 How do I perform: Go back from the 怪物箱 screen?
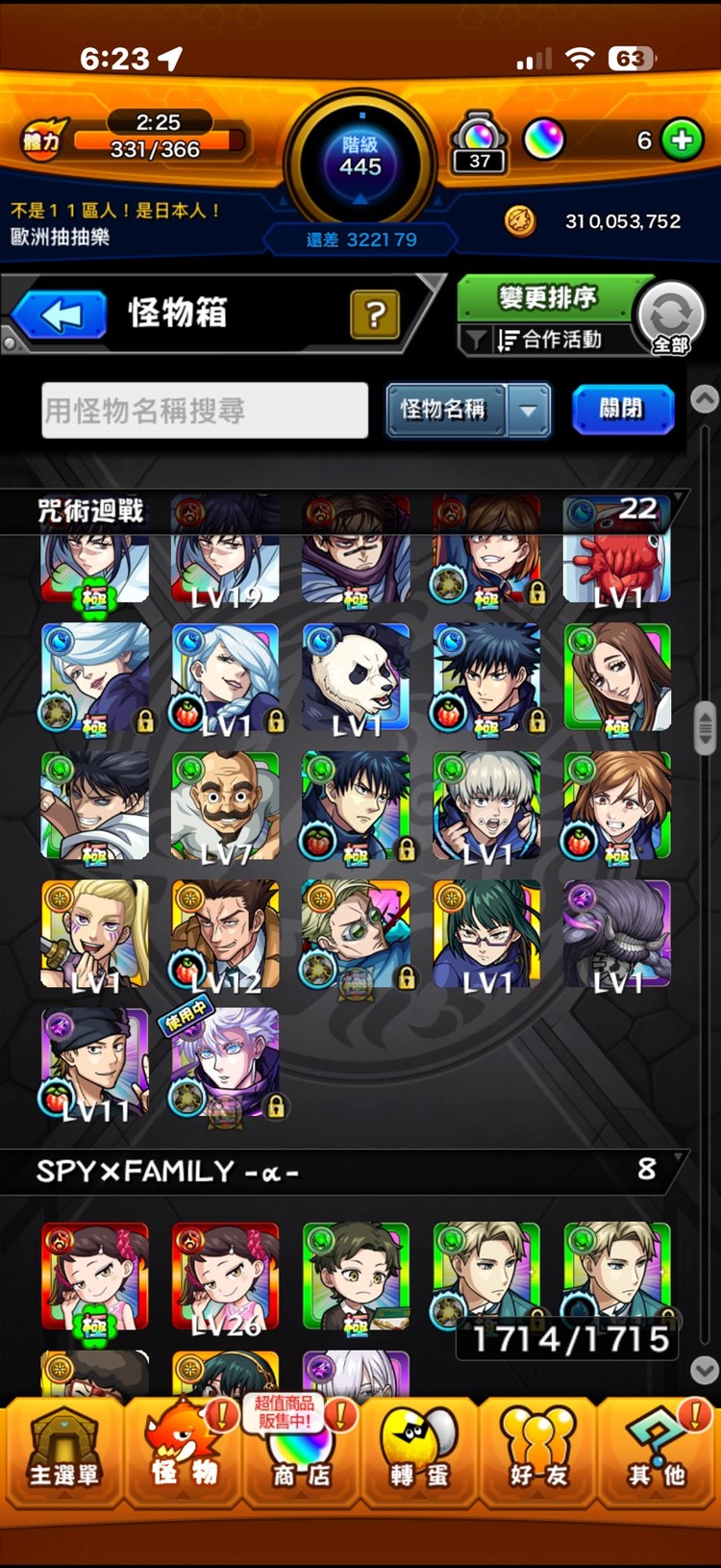(60, 315)
